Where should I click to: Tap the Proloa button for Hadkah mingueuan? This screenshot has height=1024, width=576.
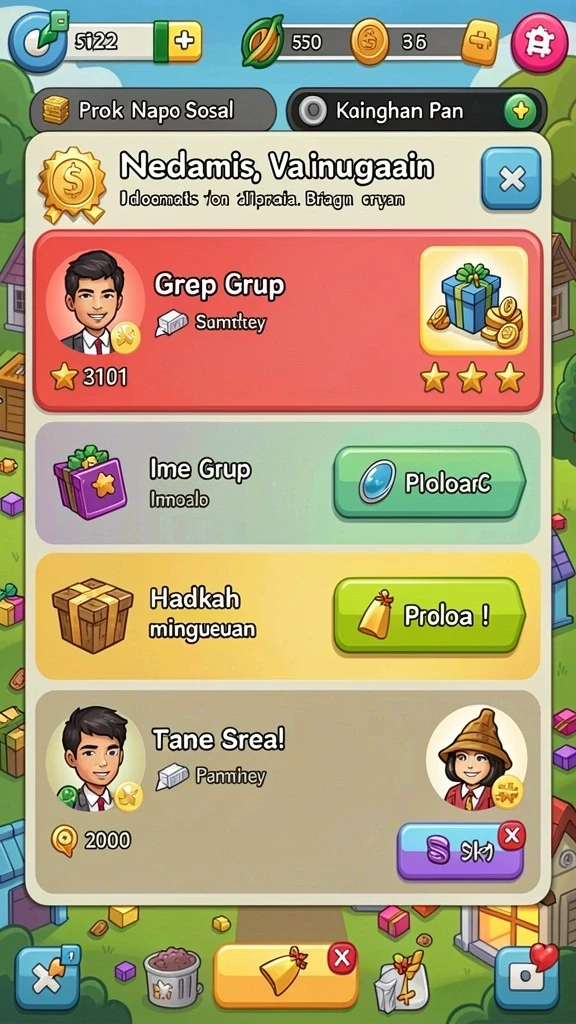429,615
